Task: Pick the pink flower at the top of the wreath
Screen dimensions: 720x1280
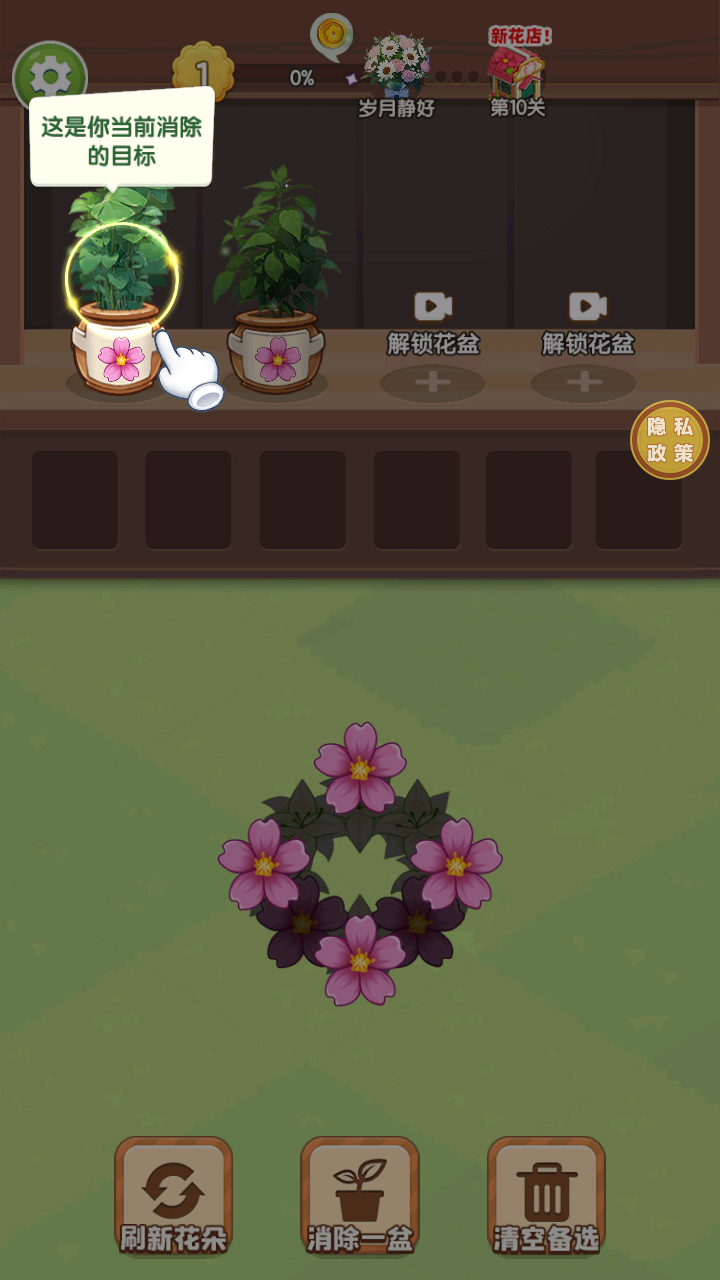Action: (360, 767)
